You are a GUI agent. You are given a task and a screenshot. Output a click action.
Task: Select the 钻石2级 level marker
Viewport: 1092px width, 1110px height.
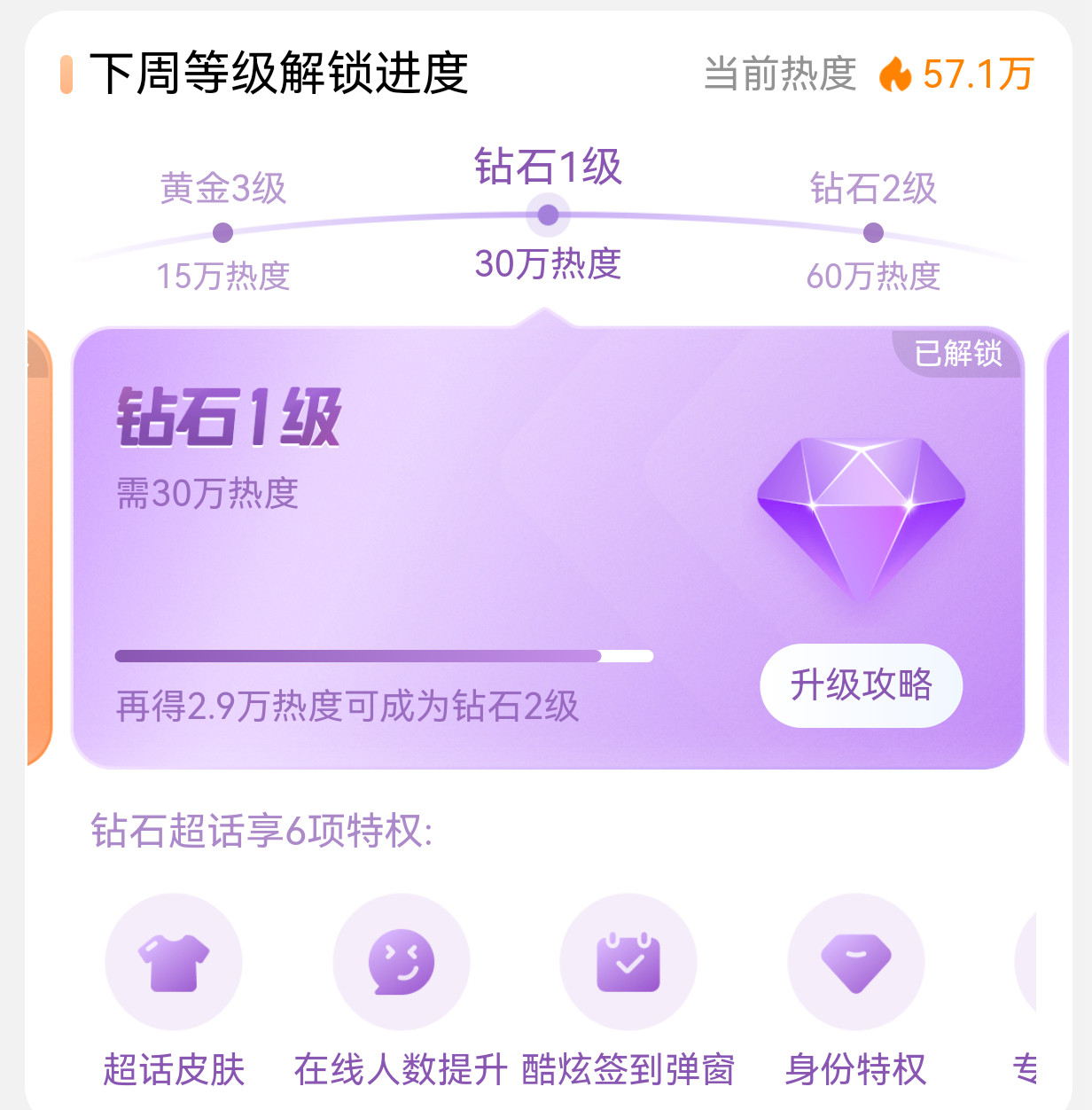tap(873, 232)
